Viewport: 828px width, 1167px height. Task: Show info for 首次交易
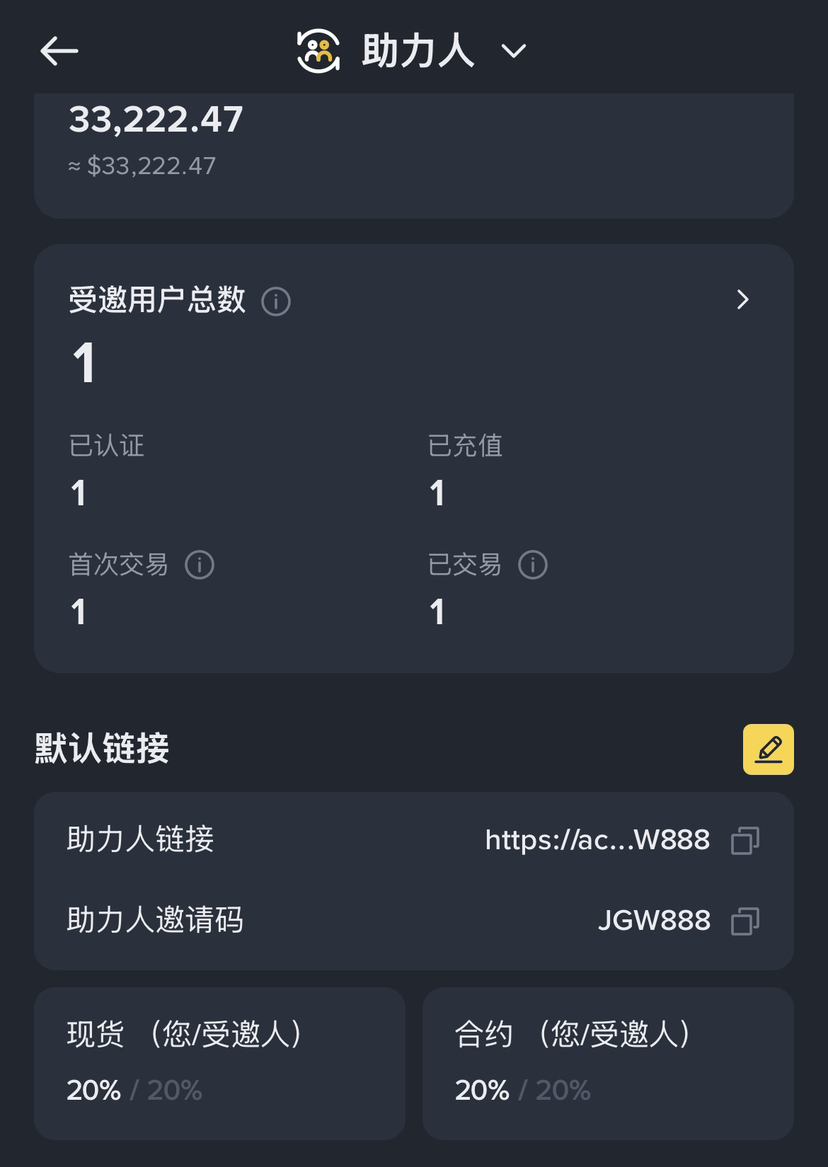pyautogui.click(x=200, y=565)
